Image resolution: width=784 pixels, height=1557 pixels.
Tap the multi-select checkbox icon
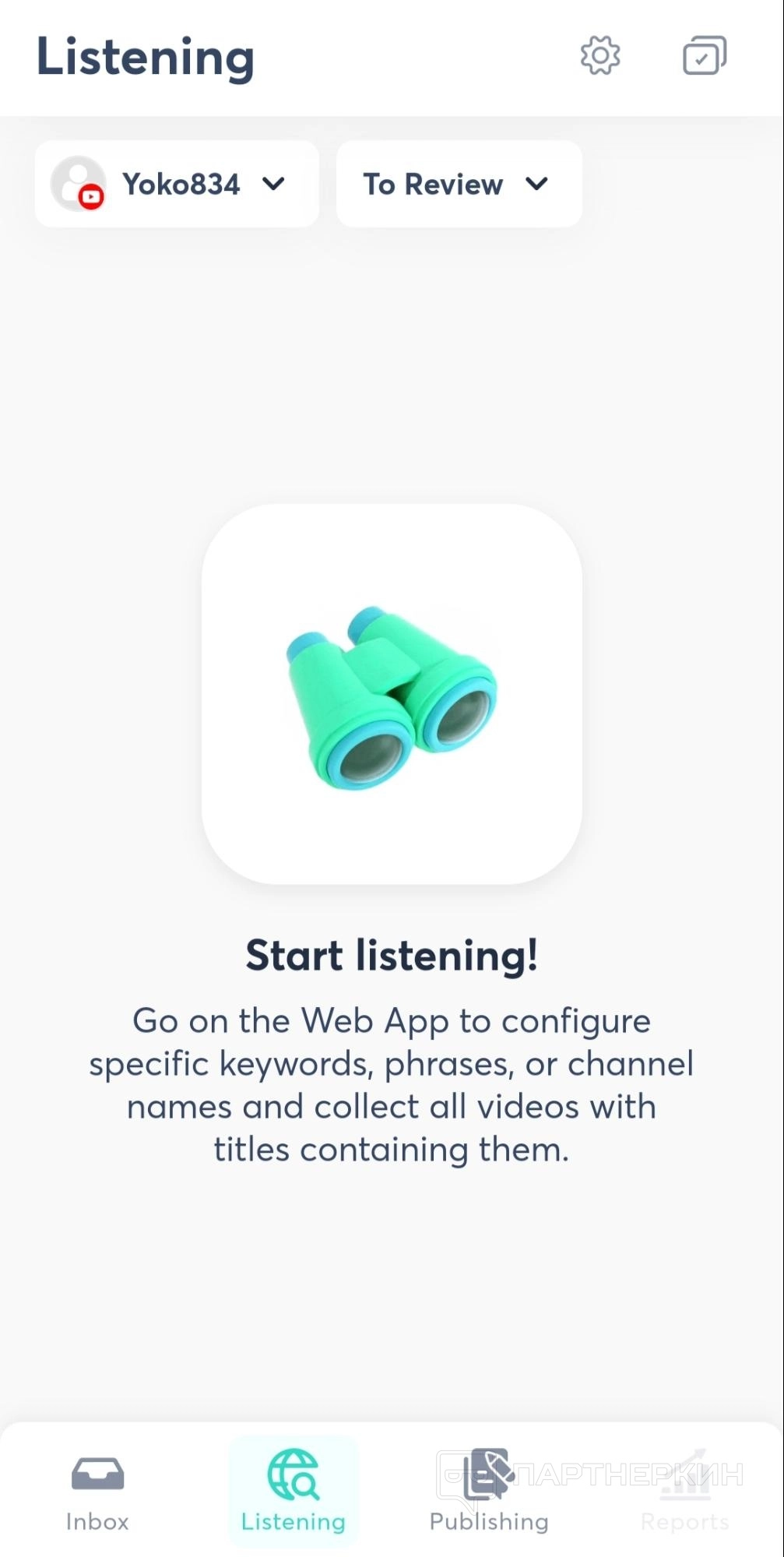704,55
